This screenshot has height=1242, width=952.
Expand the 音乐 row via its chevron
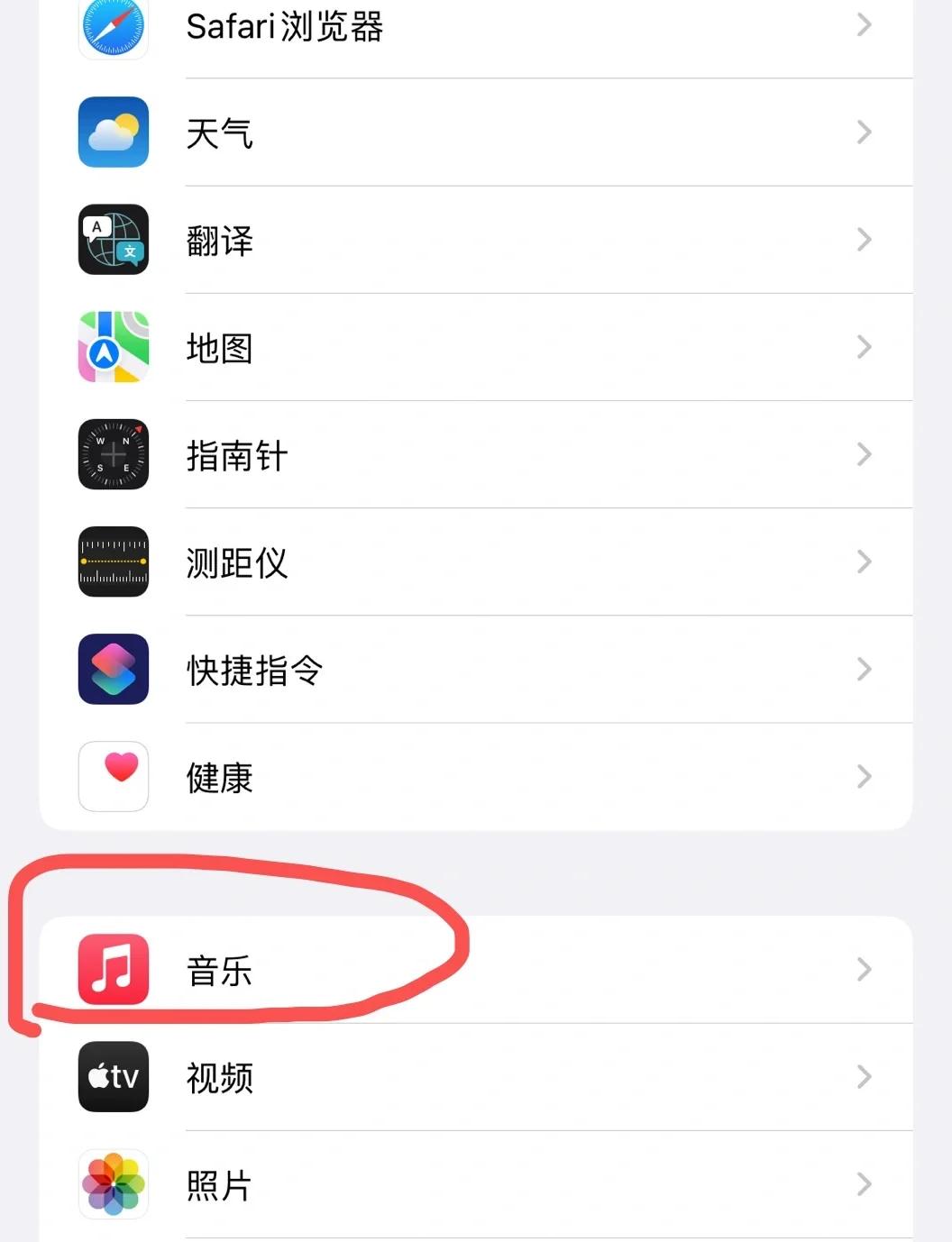click(863, 970)
